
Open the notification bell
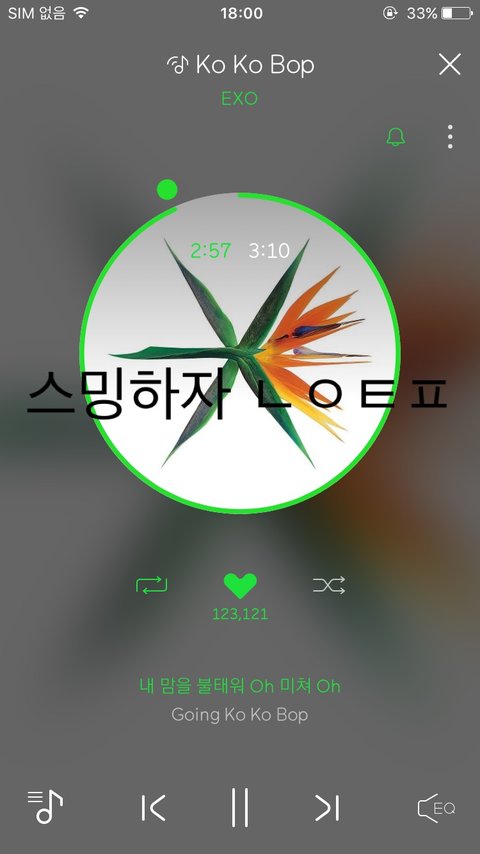pyautogui.click(x=396, y=137)
